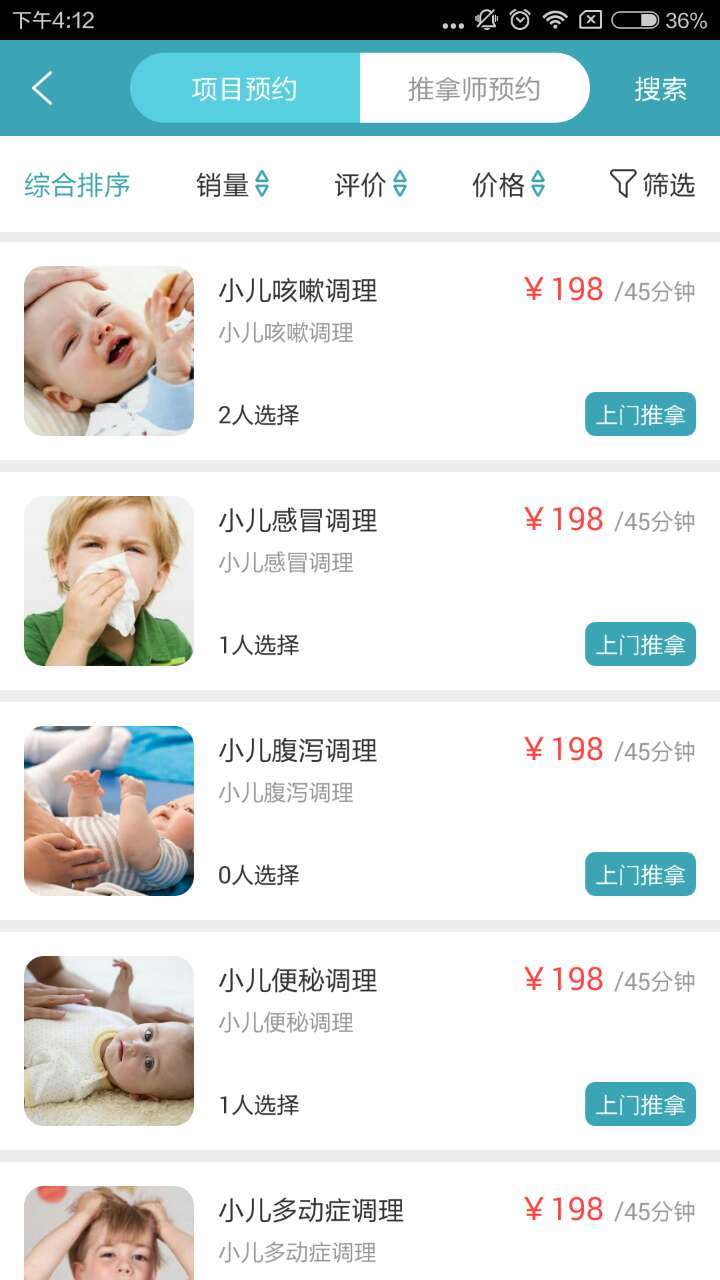View the 小儿感冒调理 service details

pyautogui.click(x=298, y=521)
